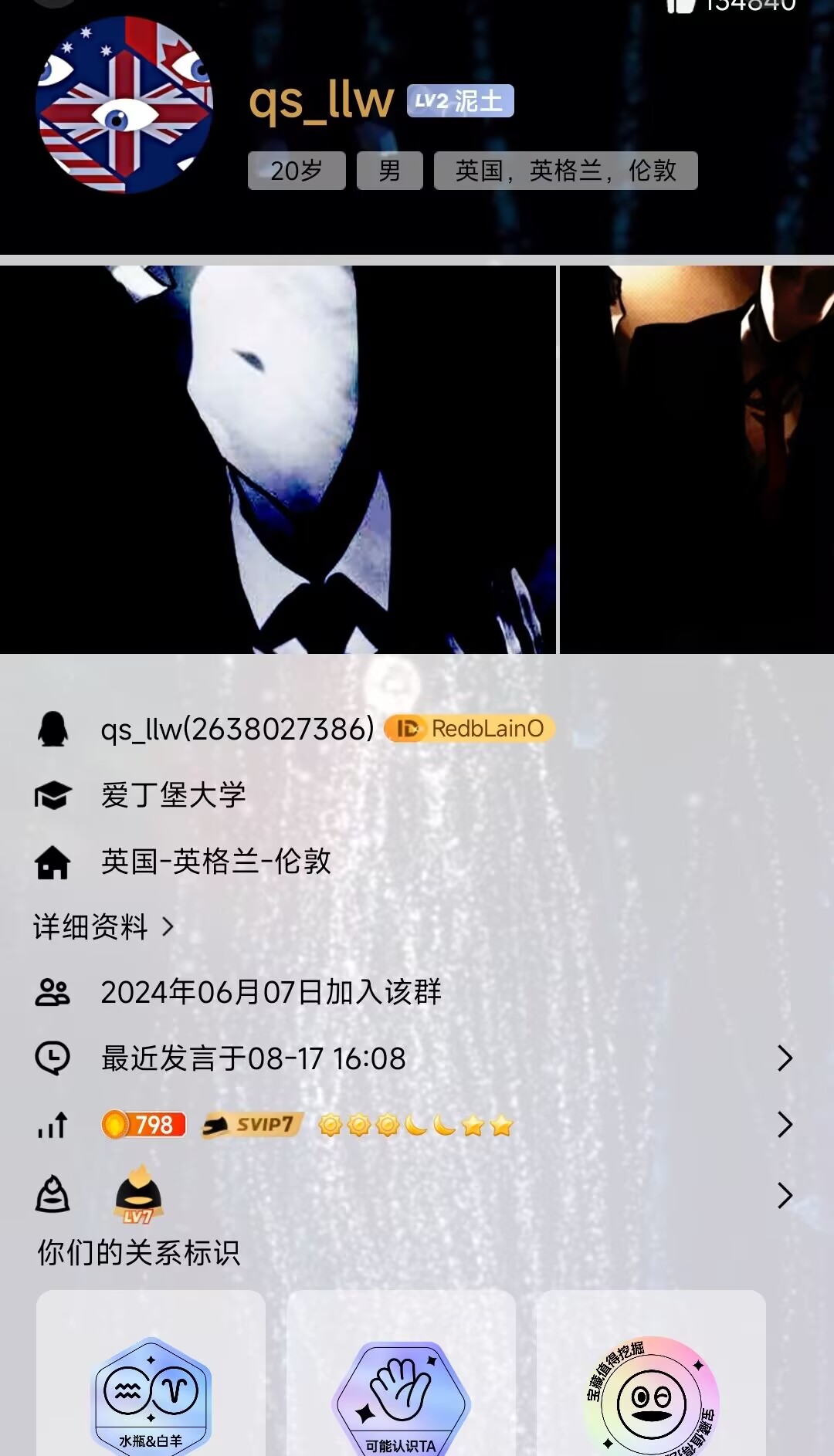Open the recent message row 最近发言于08-17
This screenshot has height=1456, width=834.
click(415, 1058)
